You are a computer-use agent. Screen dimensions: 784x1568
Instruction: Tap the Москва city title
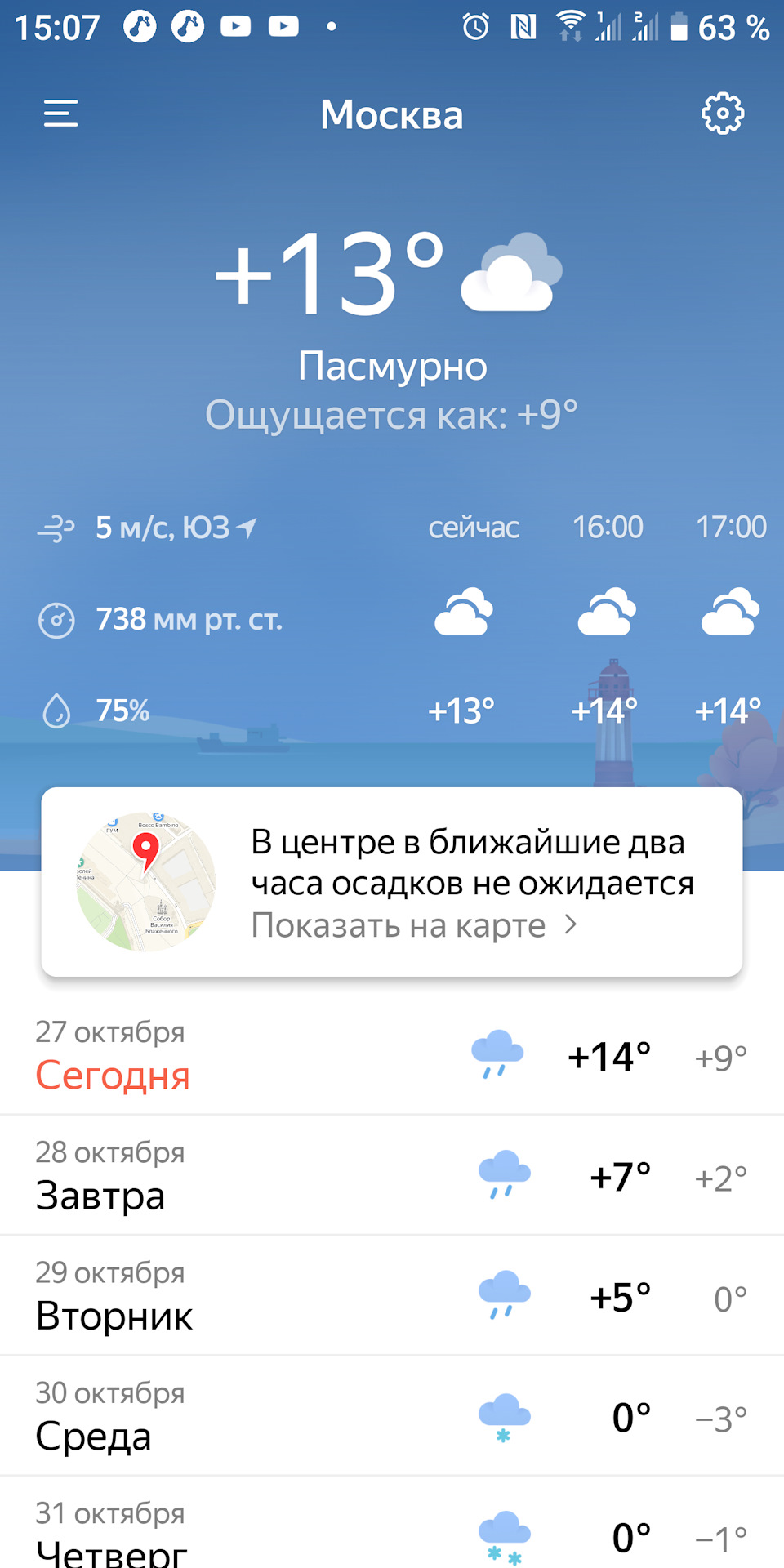(392, 114)
